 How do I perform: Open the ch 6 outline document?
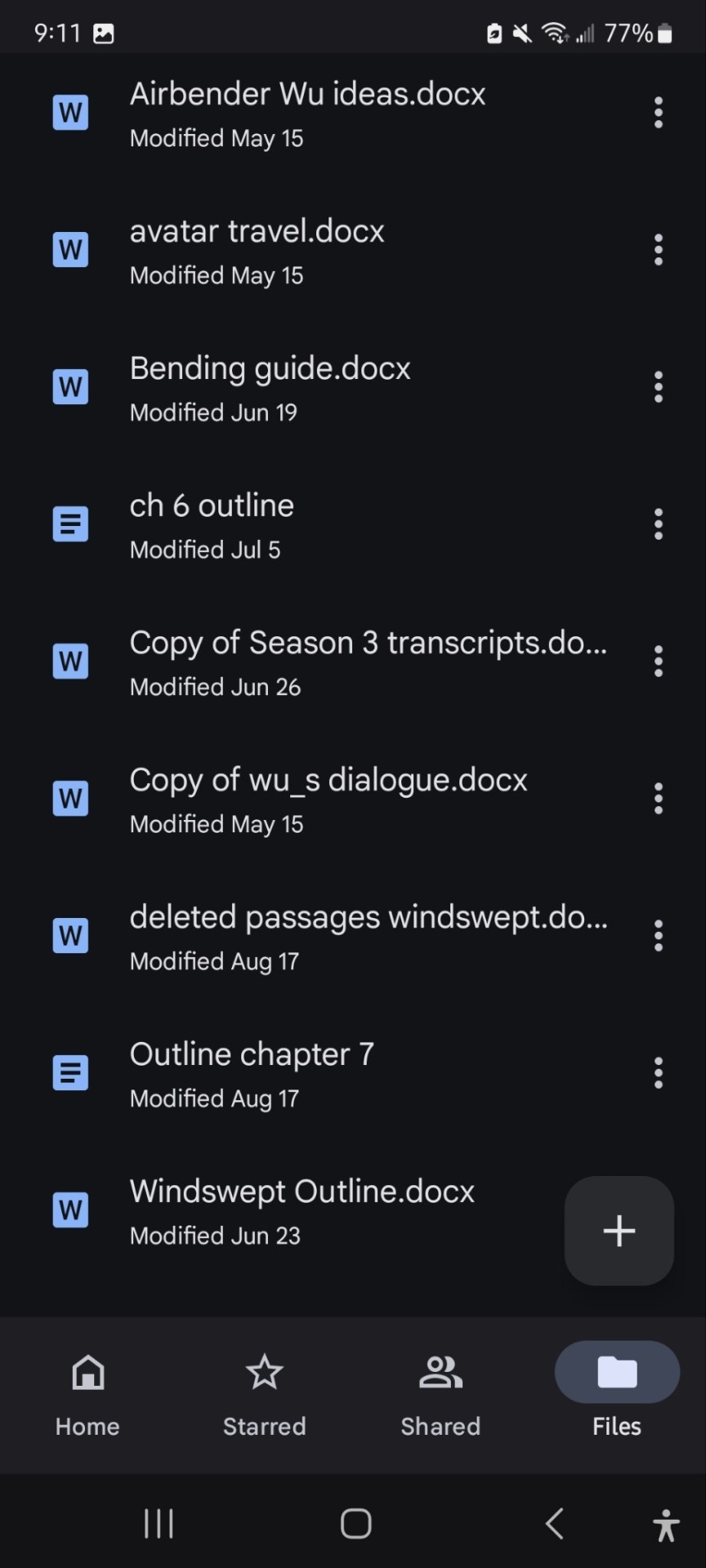click(212, 524)
